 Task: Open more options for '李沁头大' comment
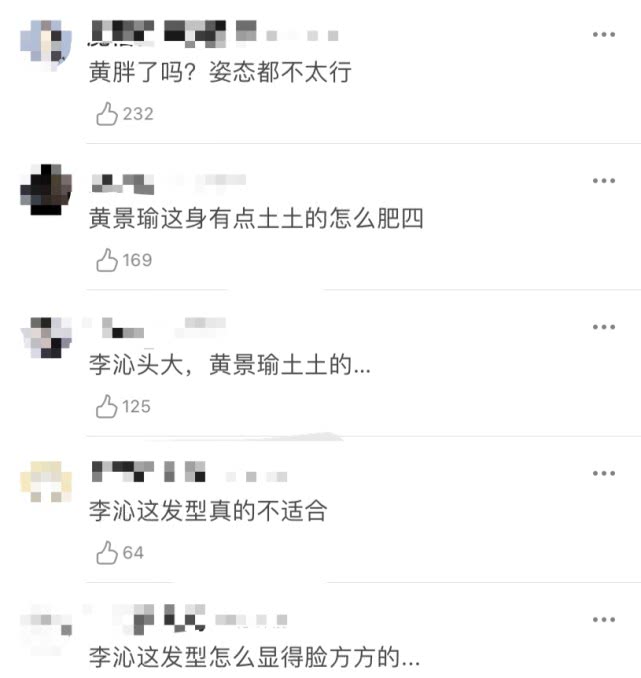coord(603,327)
